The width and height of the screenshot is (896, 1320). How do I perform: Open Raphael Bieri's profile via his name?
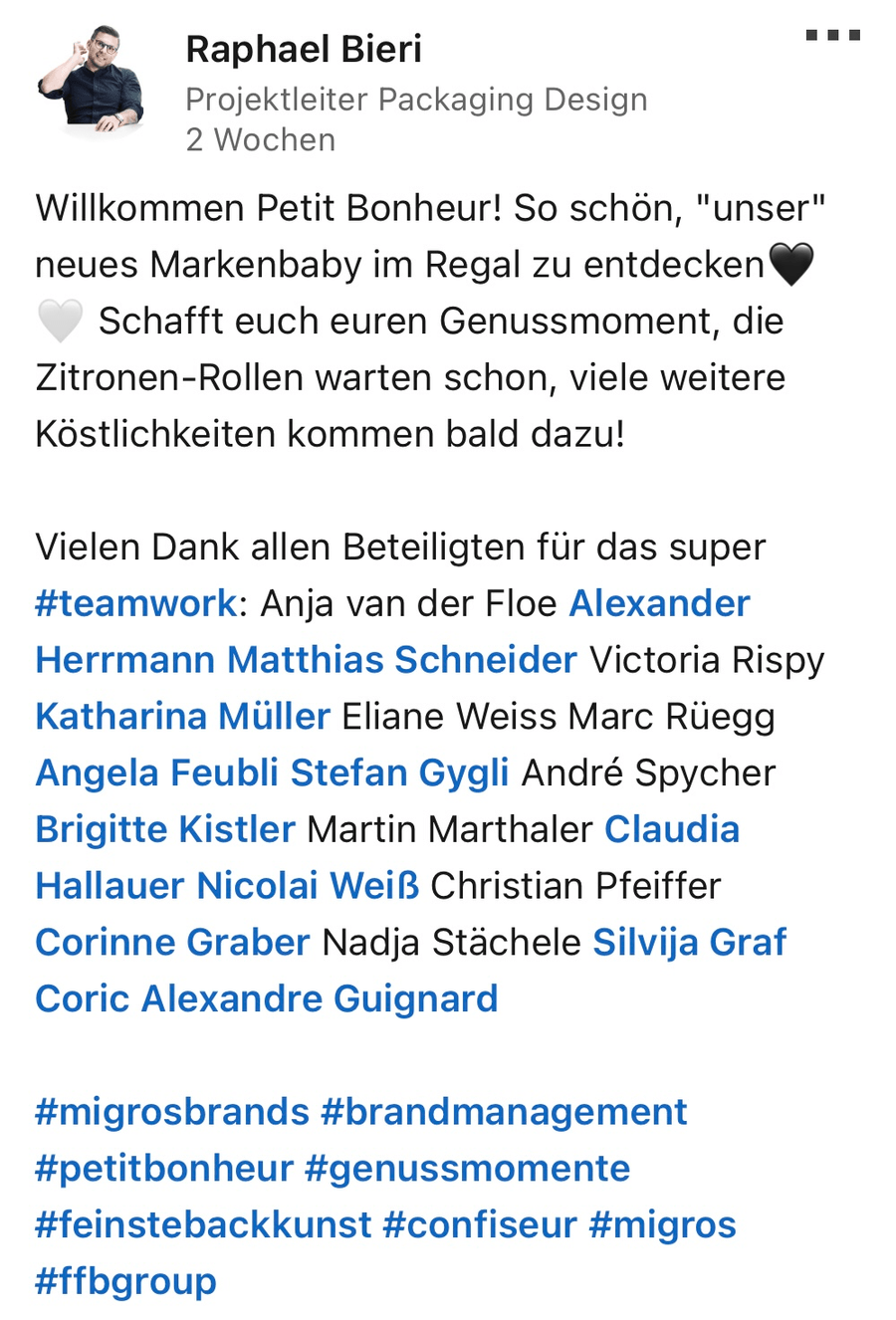click(x=304, y=49)
